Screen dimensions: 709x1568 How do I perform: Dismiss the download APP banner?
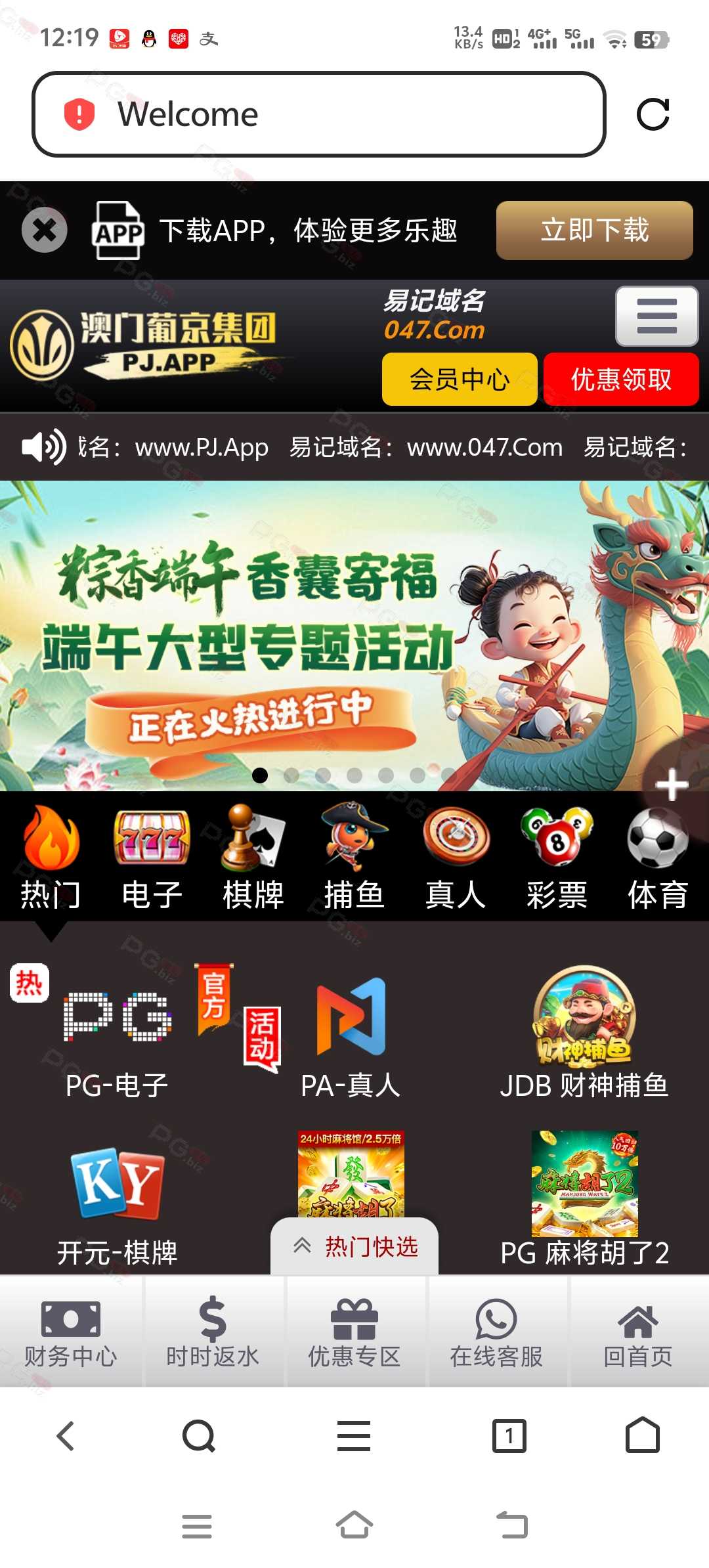tap(44, 230)
